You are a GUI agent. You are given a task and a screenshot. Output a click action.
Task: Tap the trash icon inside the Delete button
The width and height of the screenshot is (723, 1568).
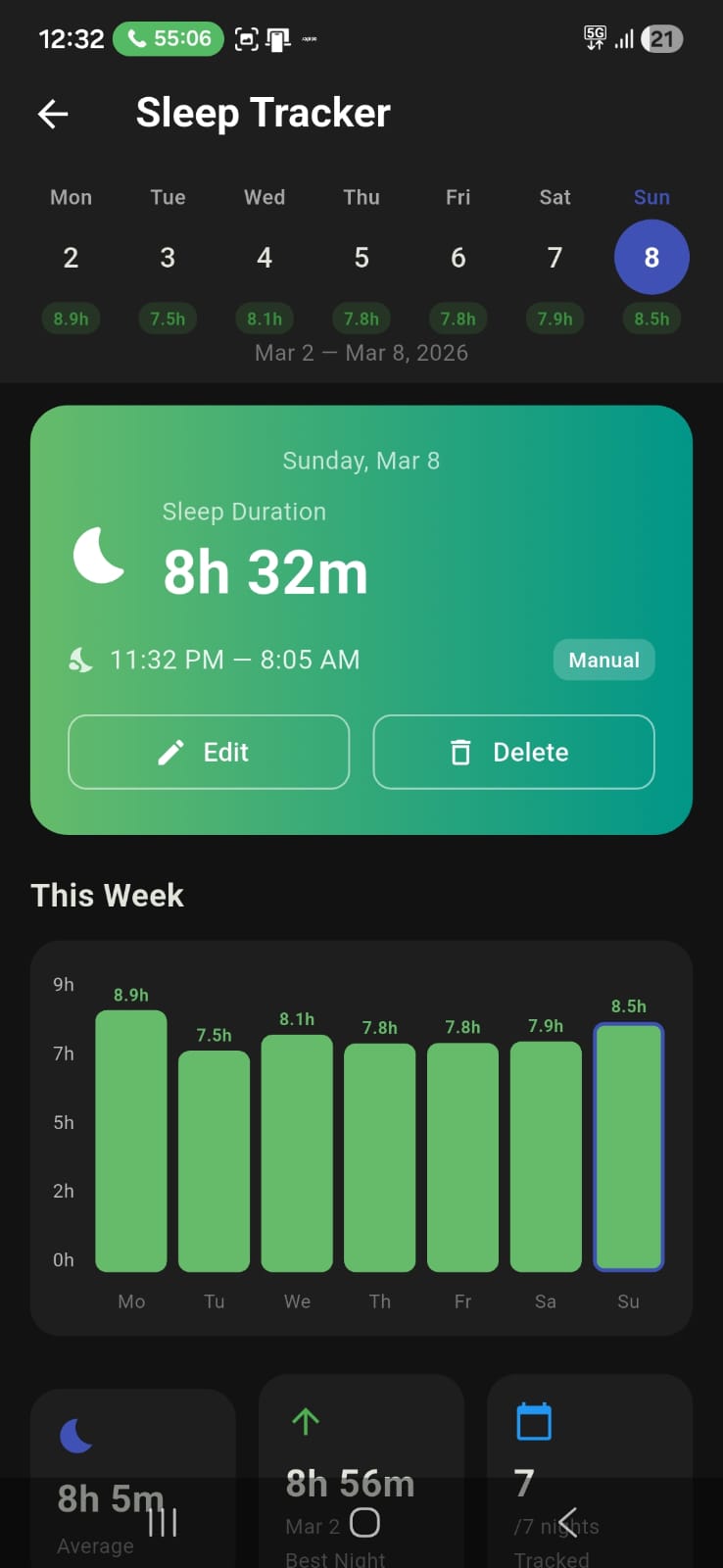(459, 752)
